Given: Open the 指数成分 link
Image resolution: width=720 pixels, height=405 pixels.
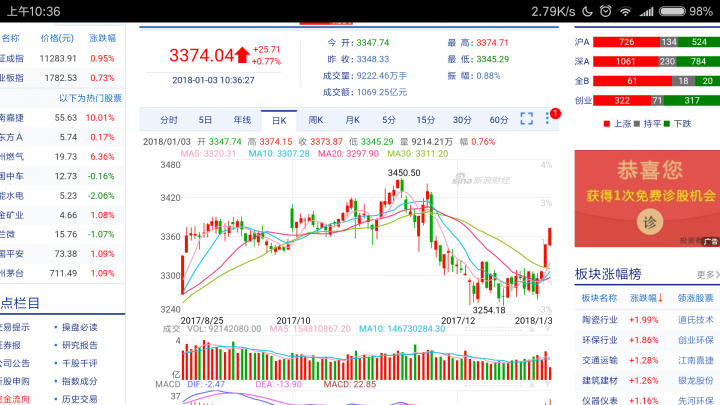Looking at the screenshot, I should tap(79, 381).
